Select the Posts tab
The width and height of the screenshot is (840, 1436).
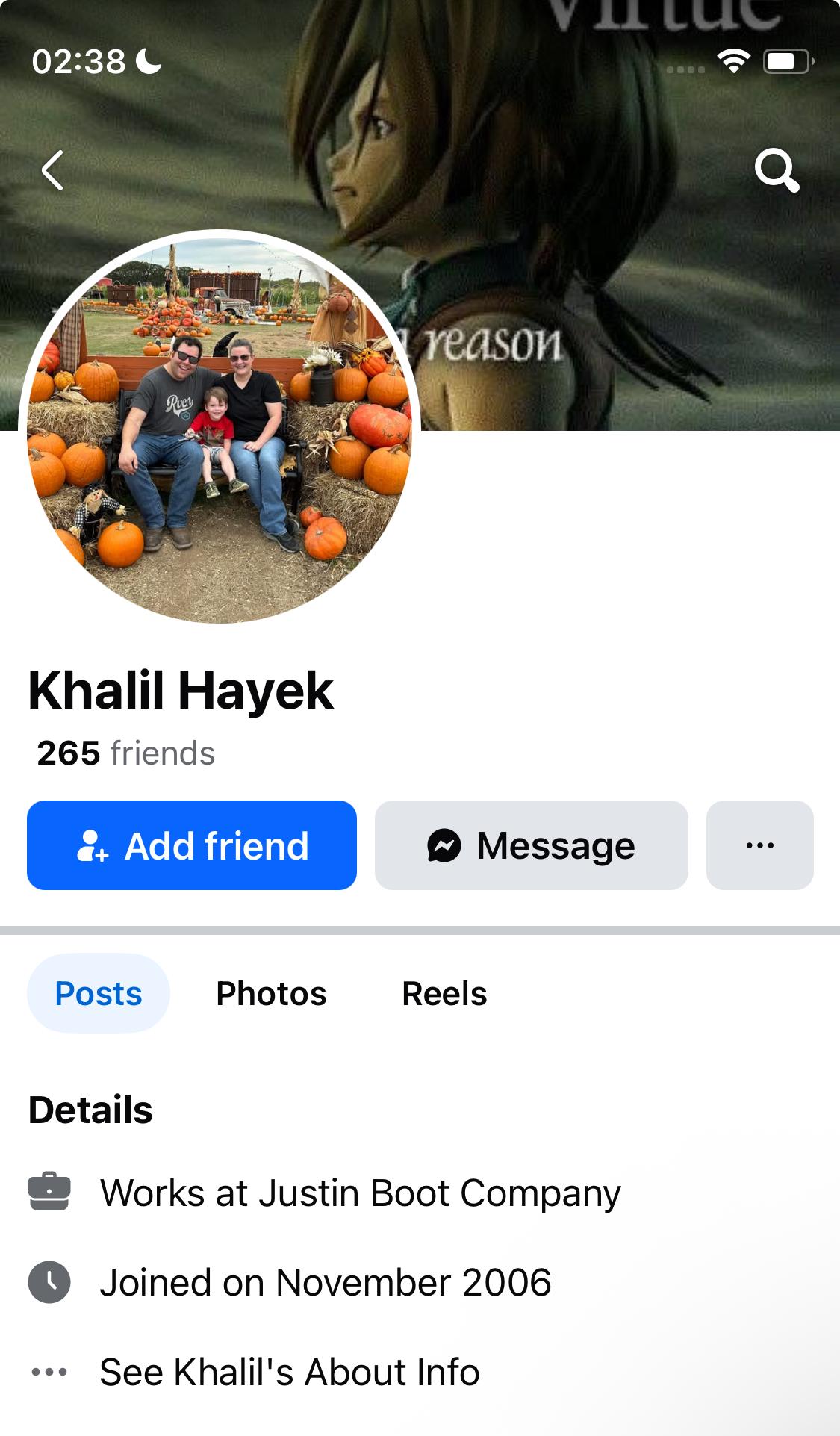click(x=99, y=993)
